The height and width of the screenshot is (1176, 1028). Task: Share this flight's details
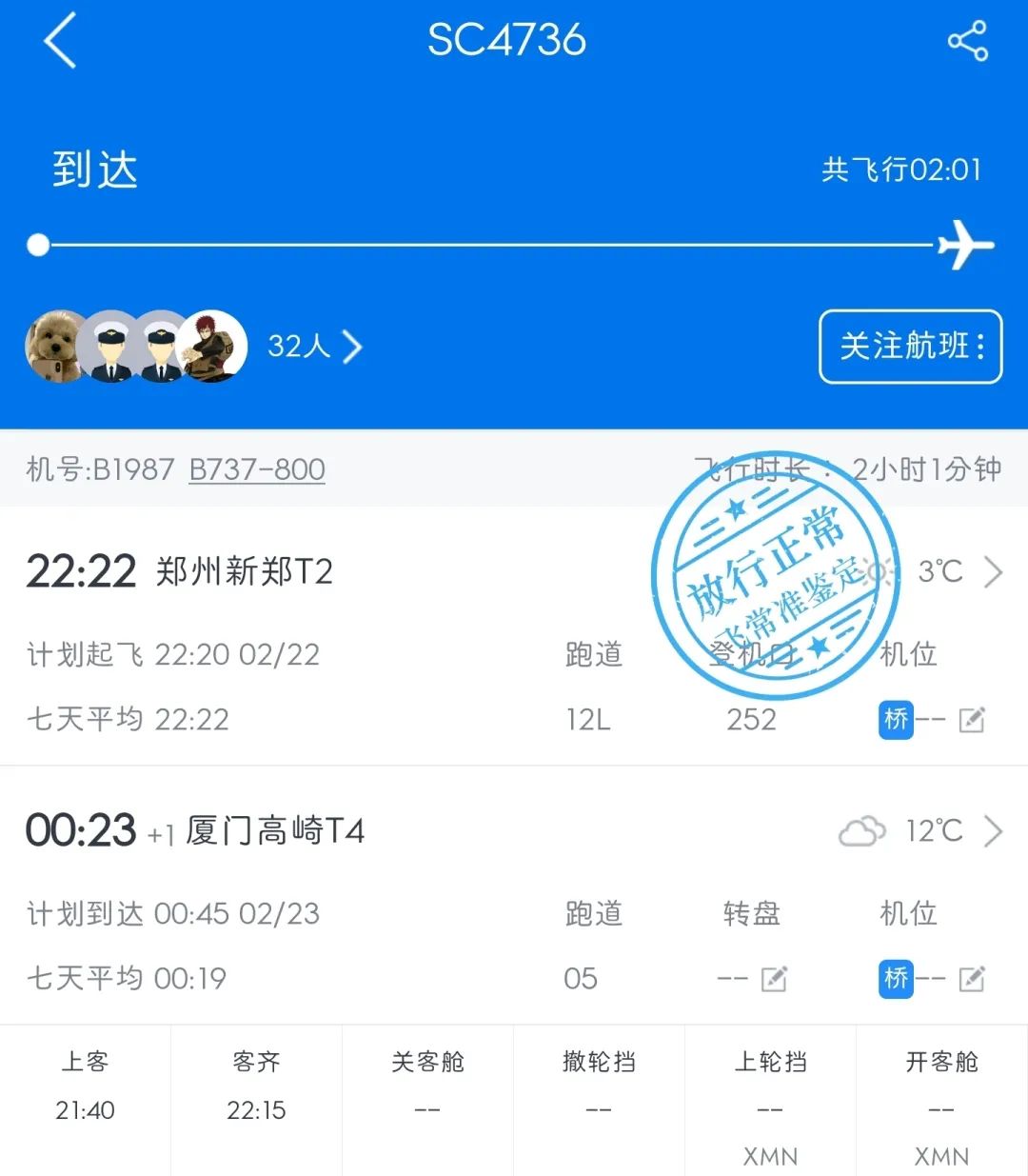click(967, 42)
